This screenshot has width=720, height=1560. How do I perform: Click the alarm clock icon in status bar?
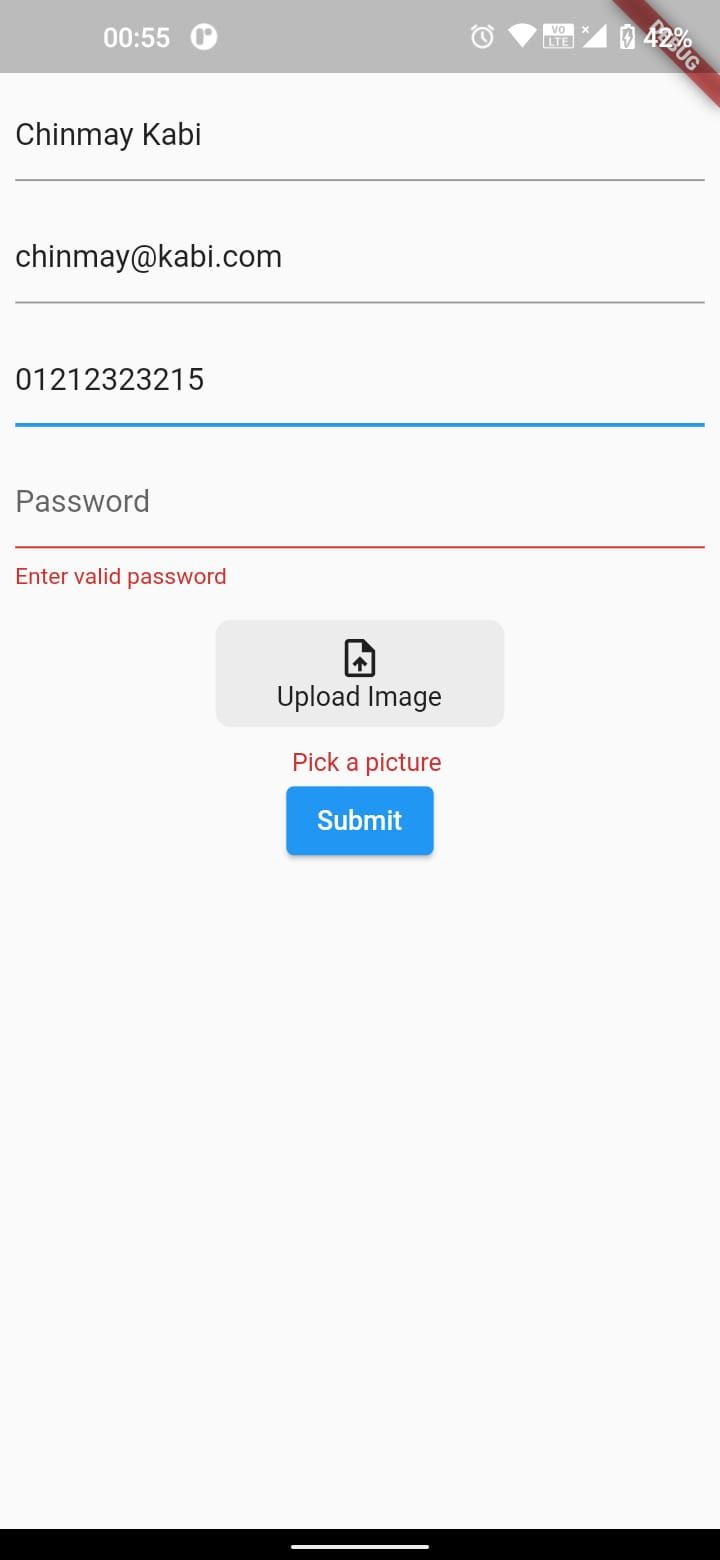(481, 36)
